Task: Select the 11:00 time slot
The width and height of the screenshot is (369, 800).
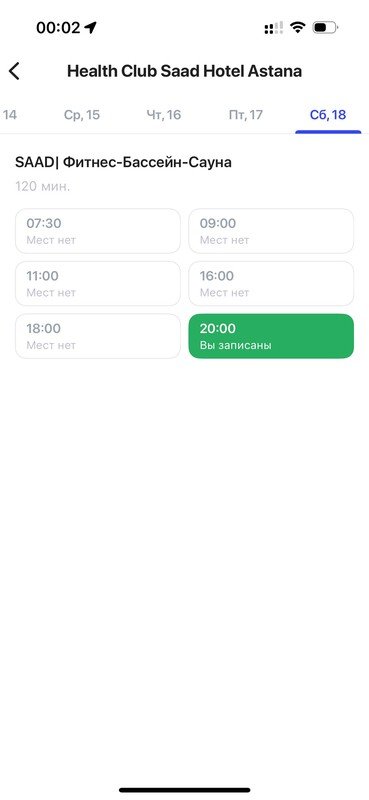Action: click(x=98, y=284)
